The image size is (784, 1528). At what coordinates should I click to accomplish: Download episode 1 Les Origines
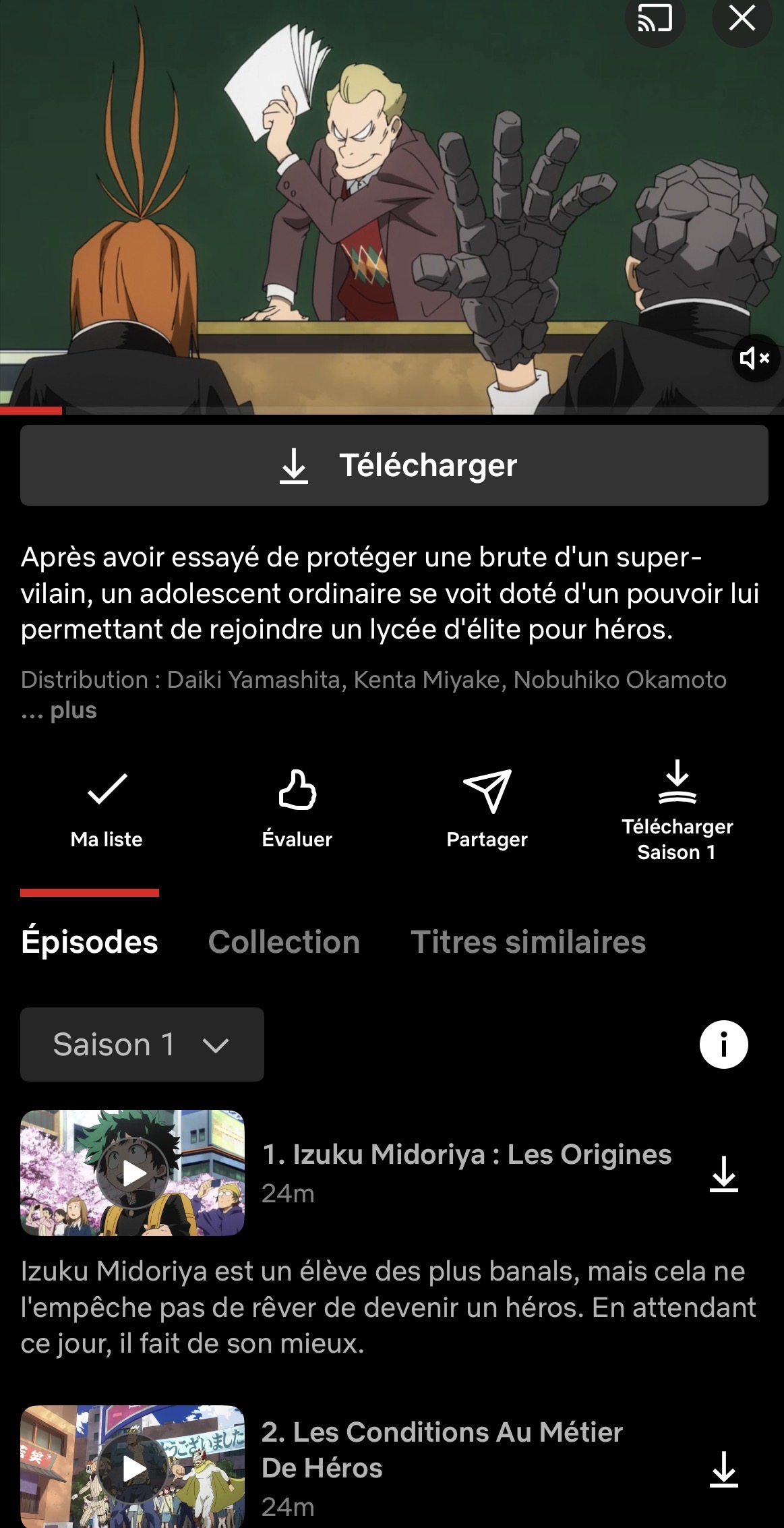coord(723,1174)
